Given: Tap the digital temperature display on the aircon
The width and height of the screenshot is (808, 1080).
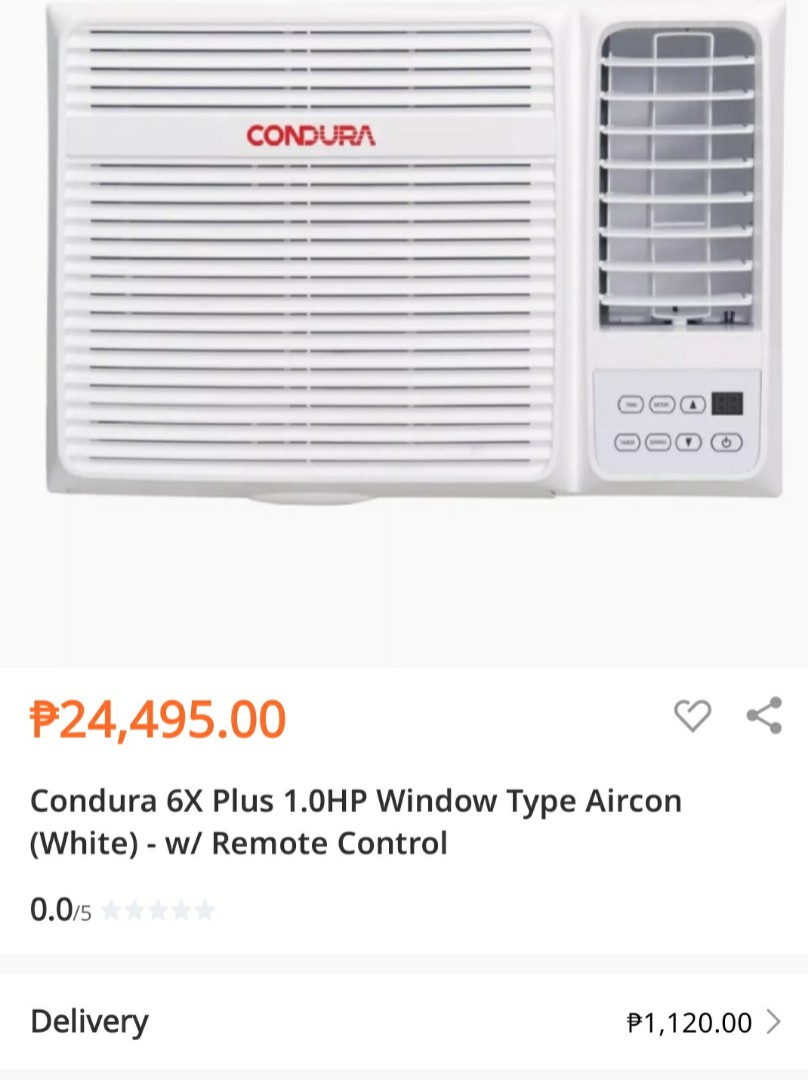Looking at the screenshot, I should point(727,403).
